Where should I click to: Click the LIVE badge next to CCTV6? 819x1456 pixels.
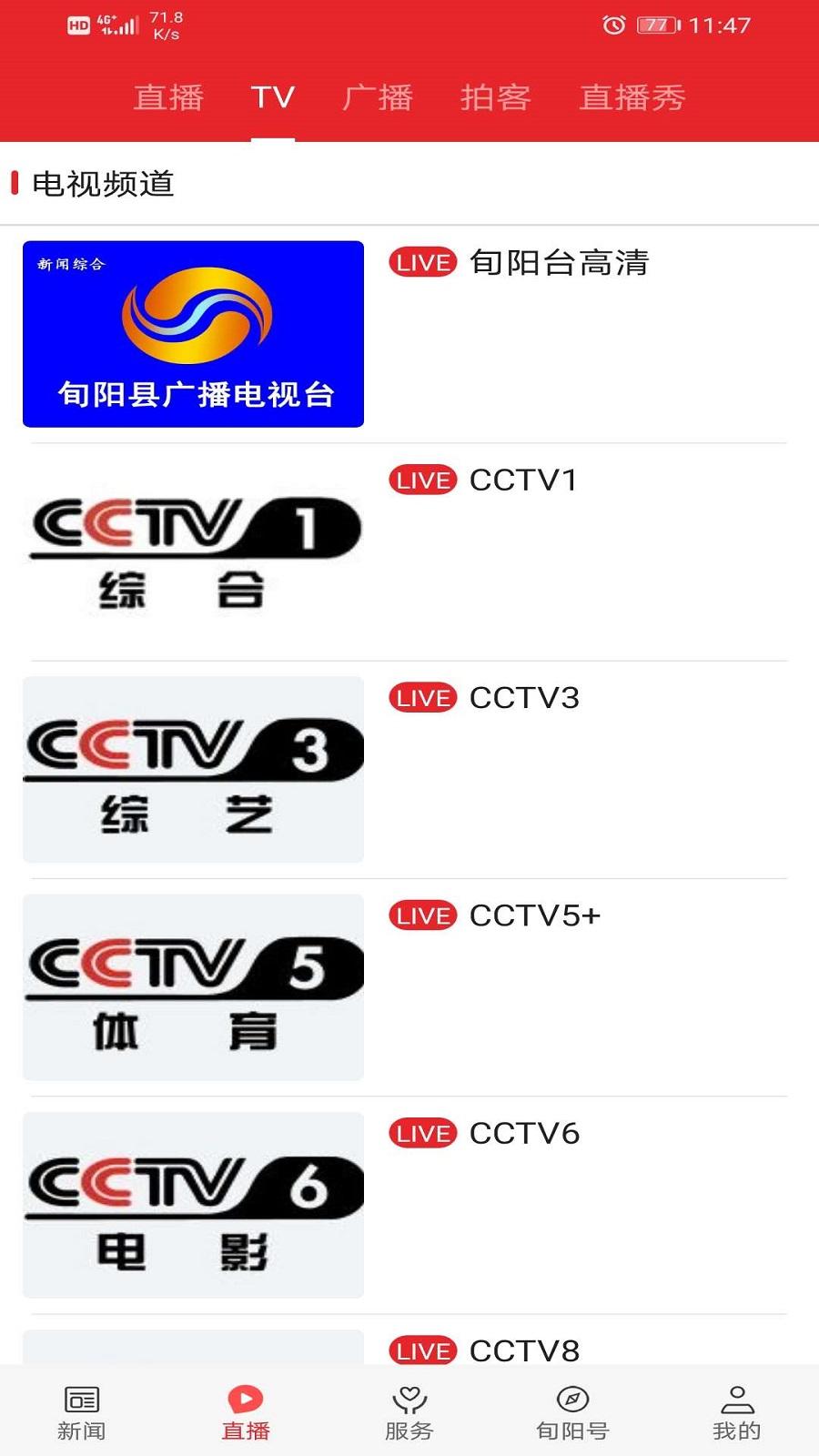click(x=423, y=1133)
